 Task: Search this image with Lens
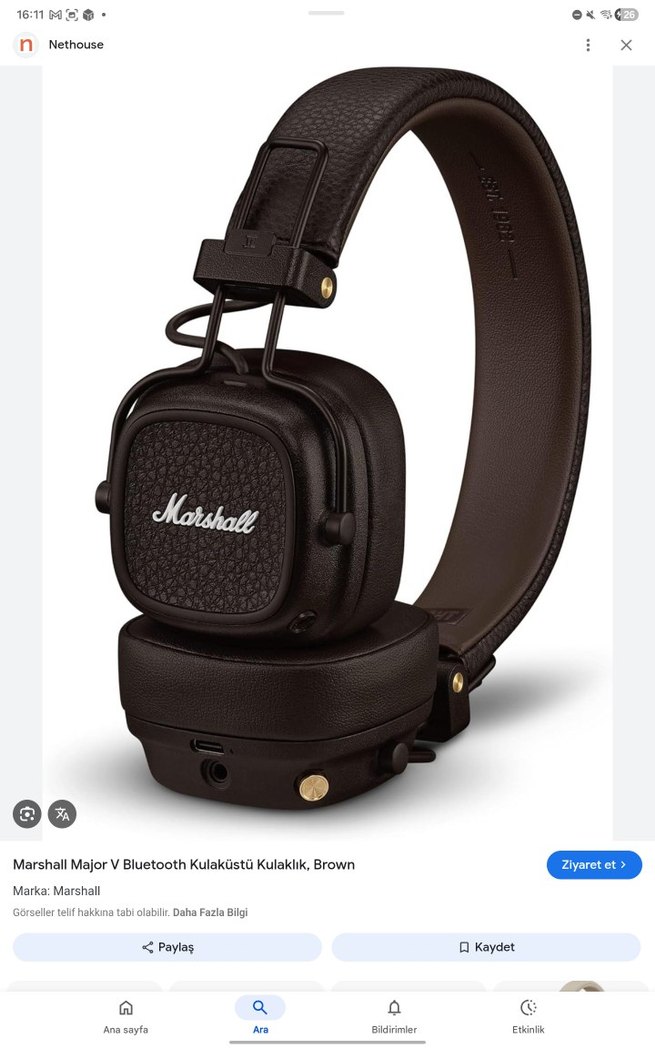click(27, 813)
